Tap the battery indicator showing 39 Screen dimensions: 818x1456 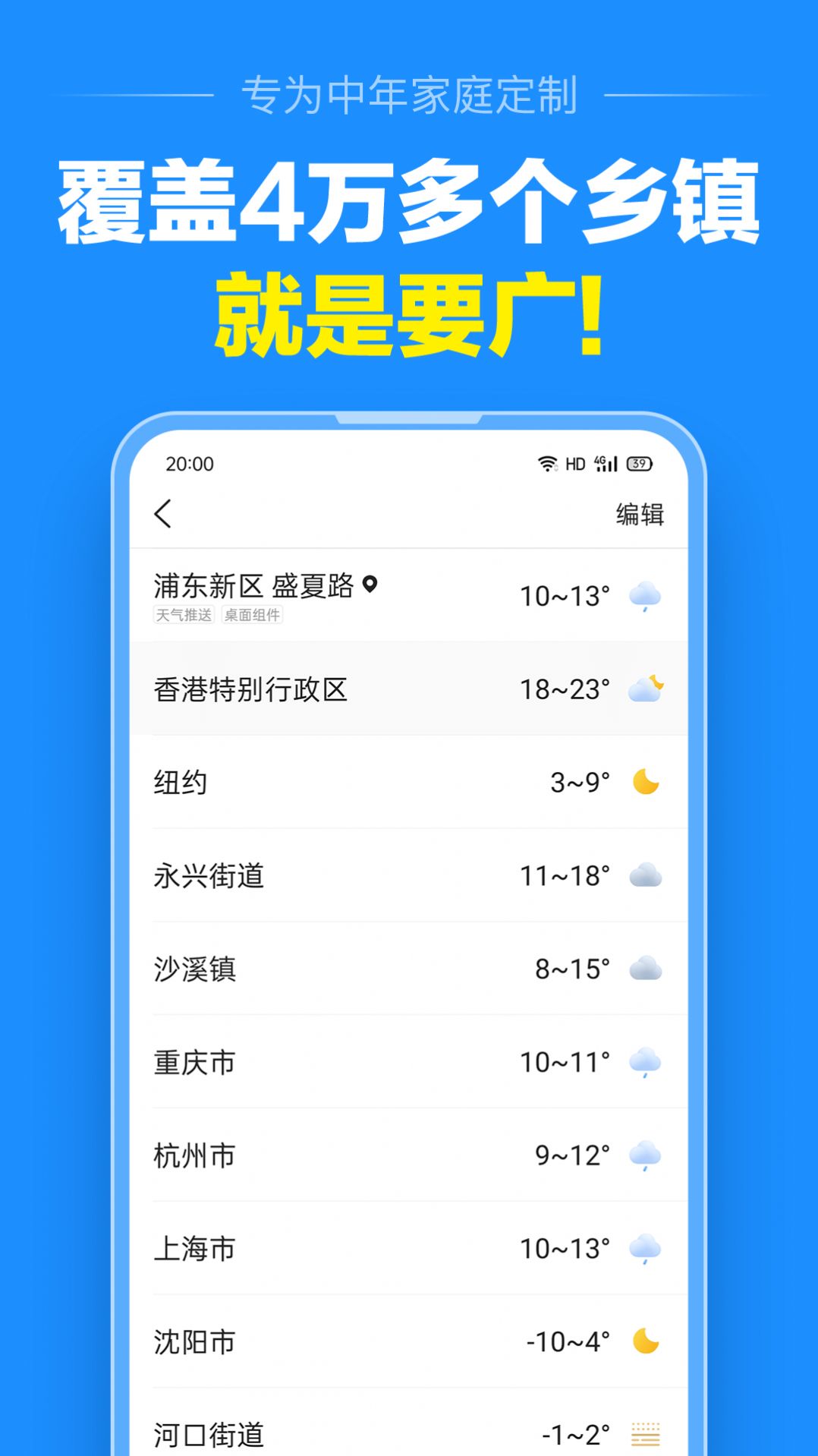(x=637, y=465)
